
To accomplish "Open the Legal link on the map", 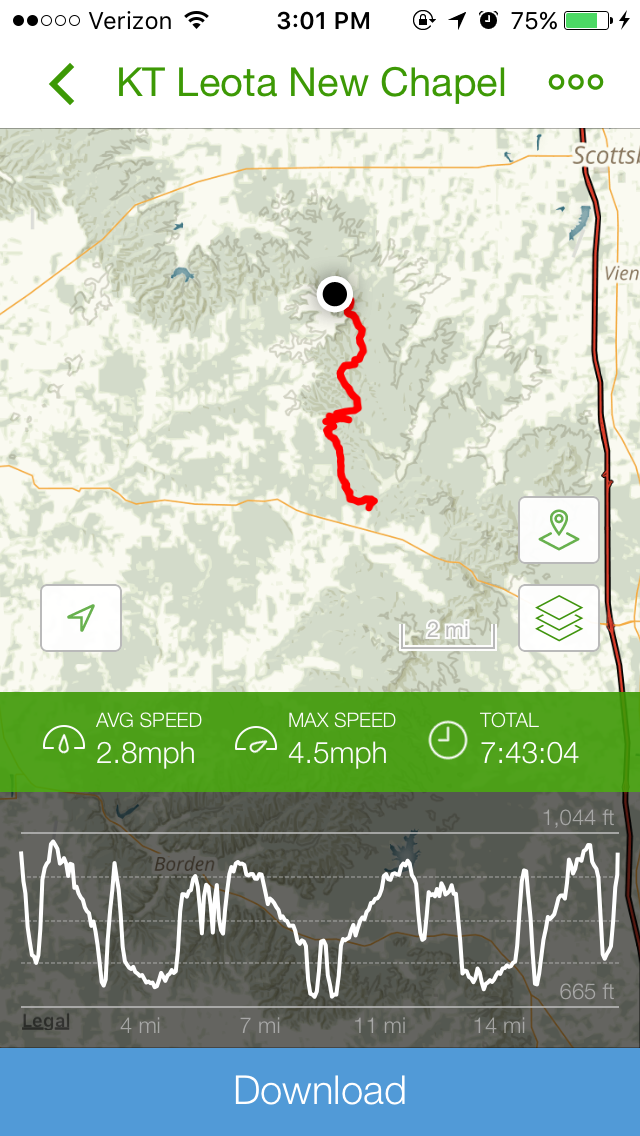I will 45,1021.
